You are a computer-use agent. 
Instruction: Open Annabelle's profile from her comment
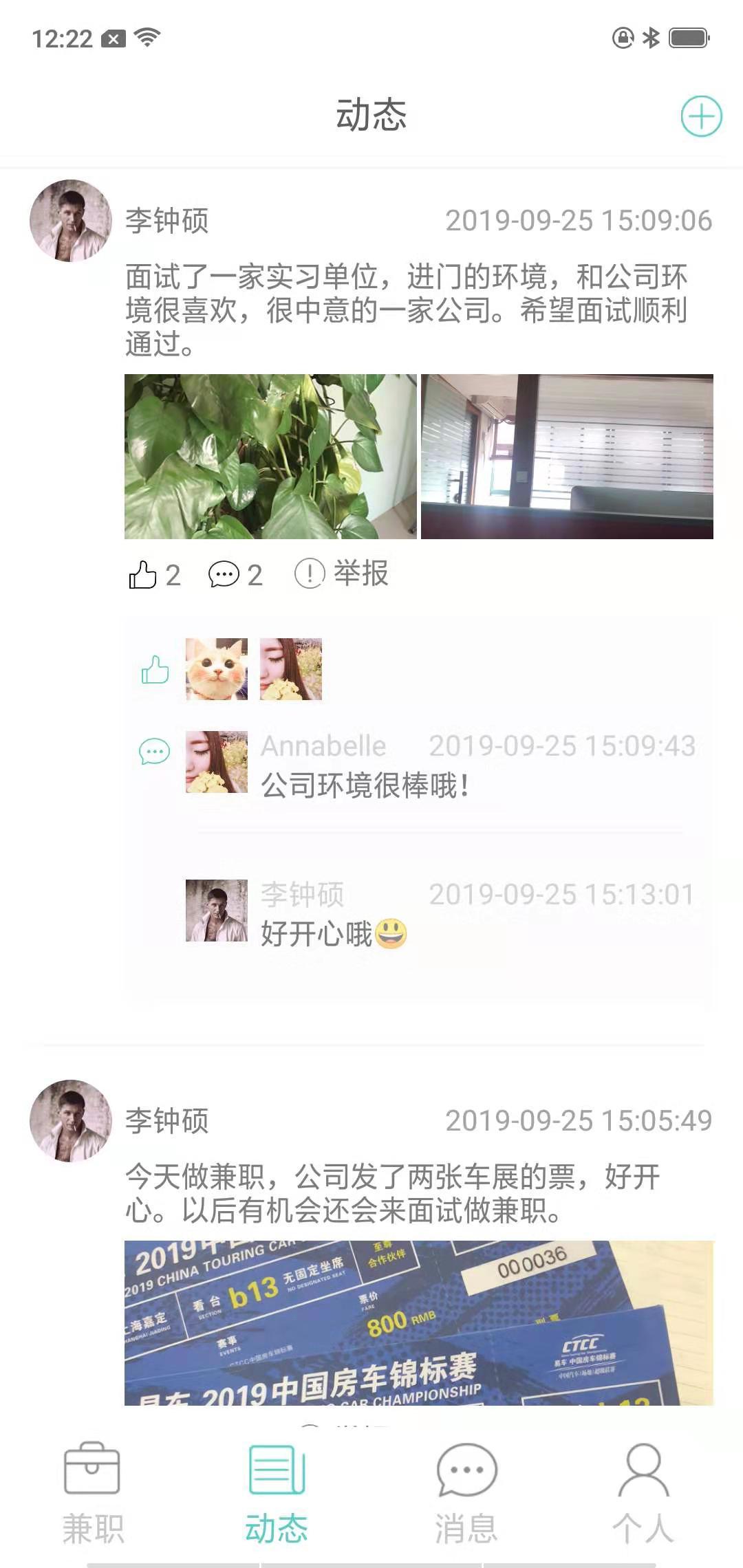[x=215, y=761]
